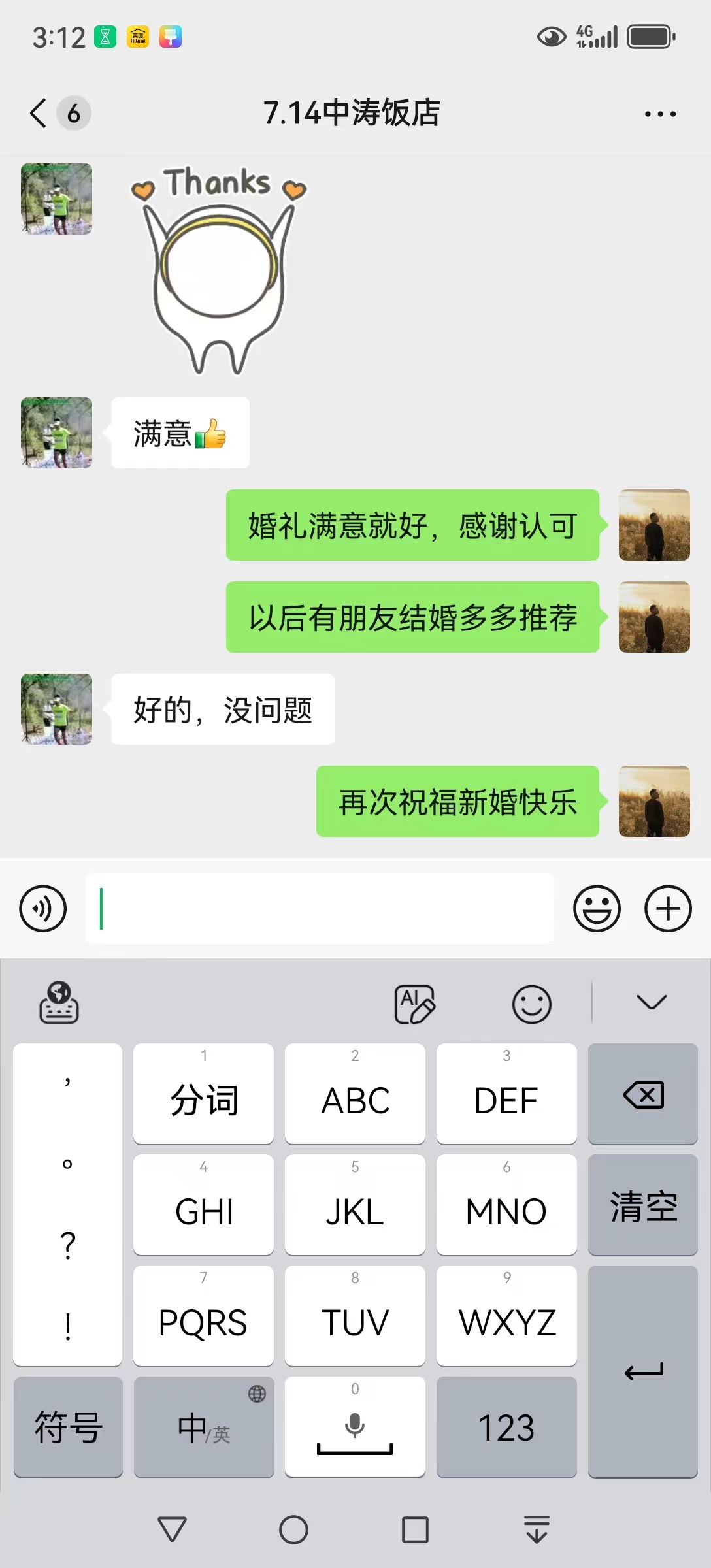This screenshot has height=1568, width=711.
Task: Open the keyboard smiley emoji panel
Action: click(532, 1004)
